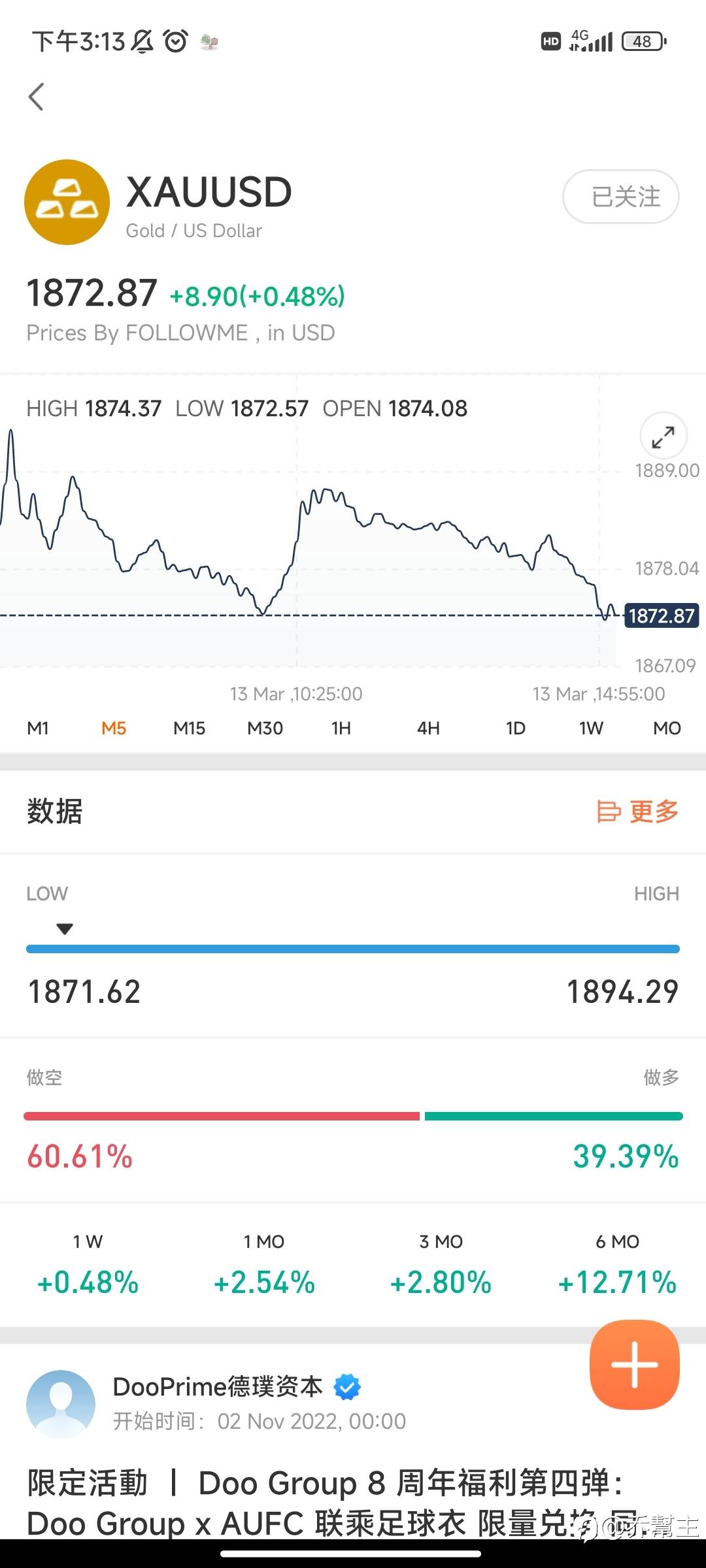Switch chart to M15 timeframe

click(189, 728)
